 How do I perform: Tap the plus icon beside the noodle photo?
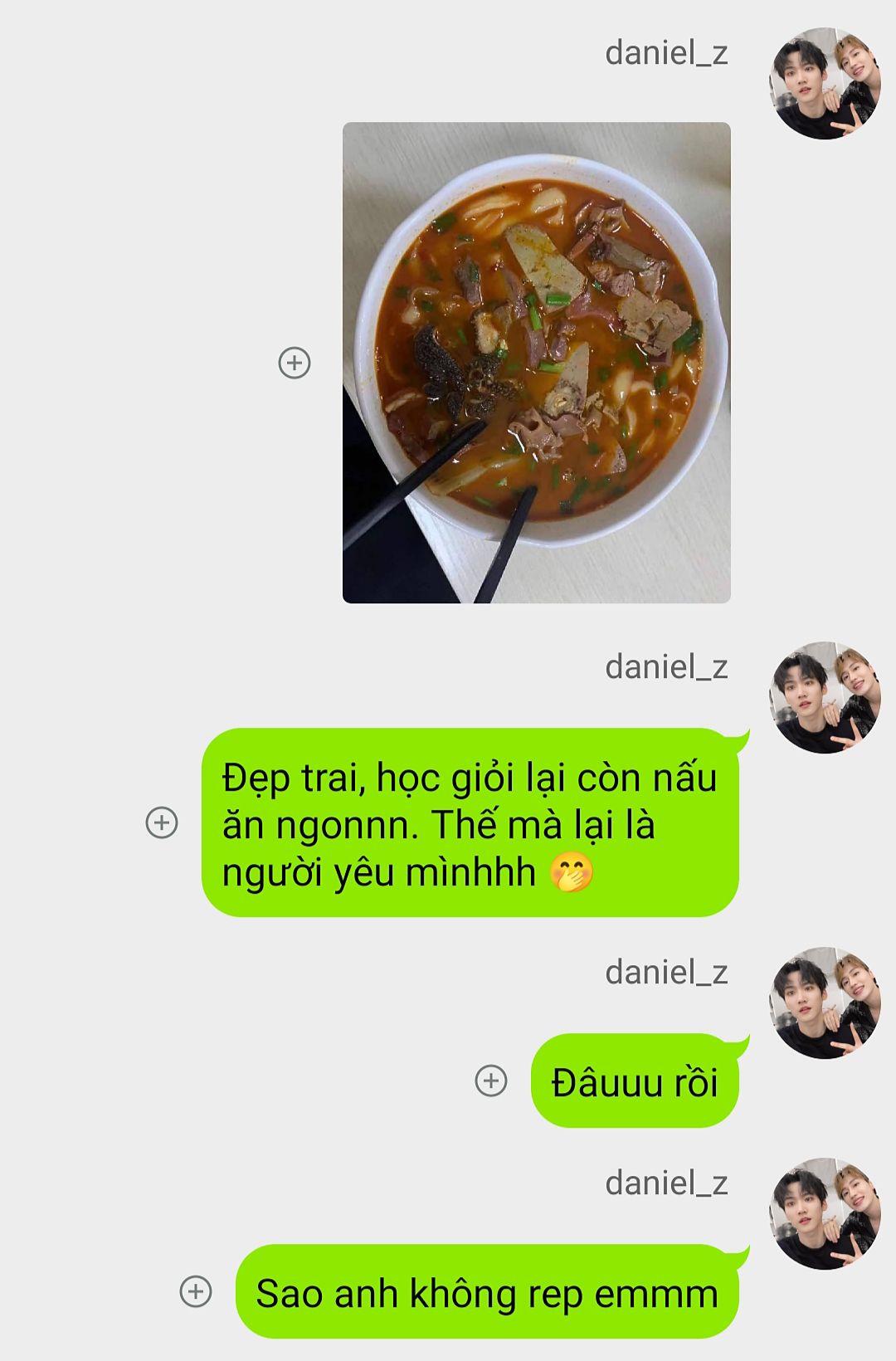coord(295,363)
